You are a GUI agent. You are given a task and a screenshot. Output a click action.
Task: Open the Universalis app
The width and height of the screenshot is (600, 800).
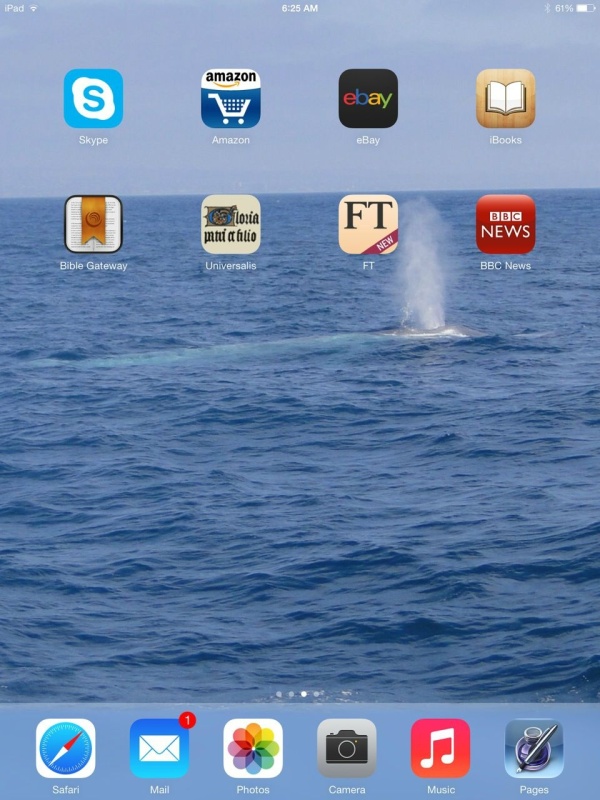pos(231,224)
